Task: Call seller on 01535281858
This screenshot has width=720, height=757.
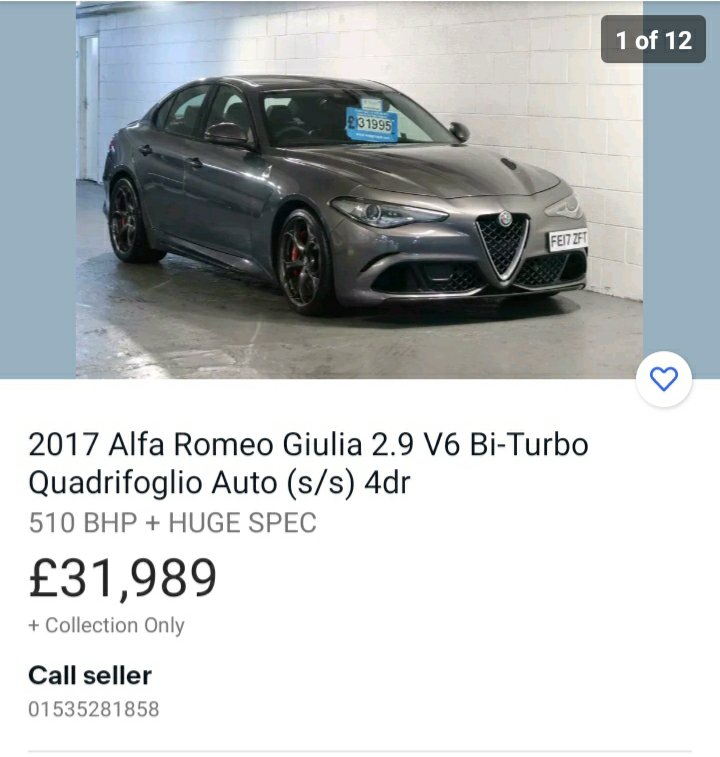Action: click(x=93, y=710)
